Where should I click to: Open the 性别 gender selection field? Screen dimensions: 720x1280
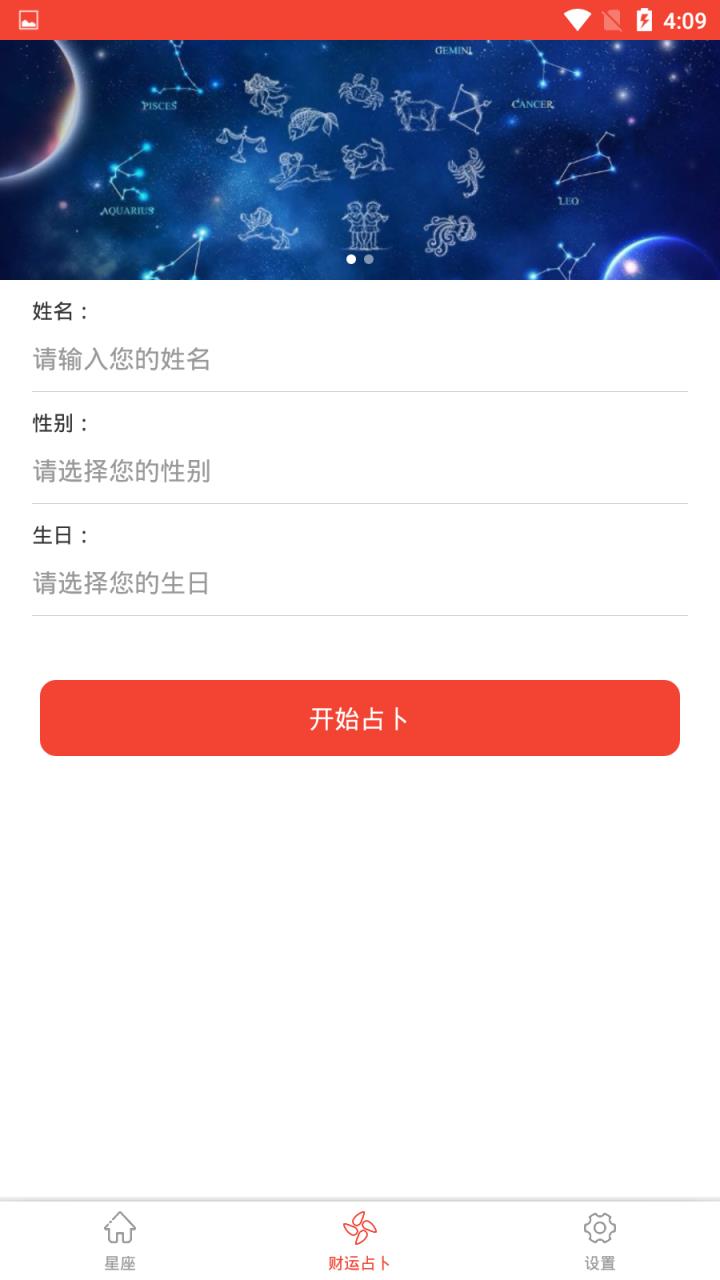(360, 471)
